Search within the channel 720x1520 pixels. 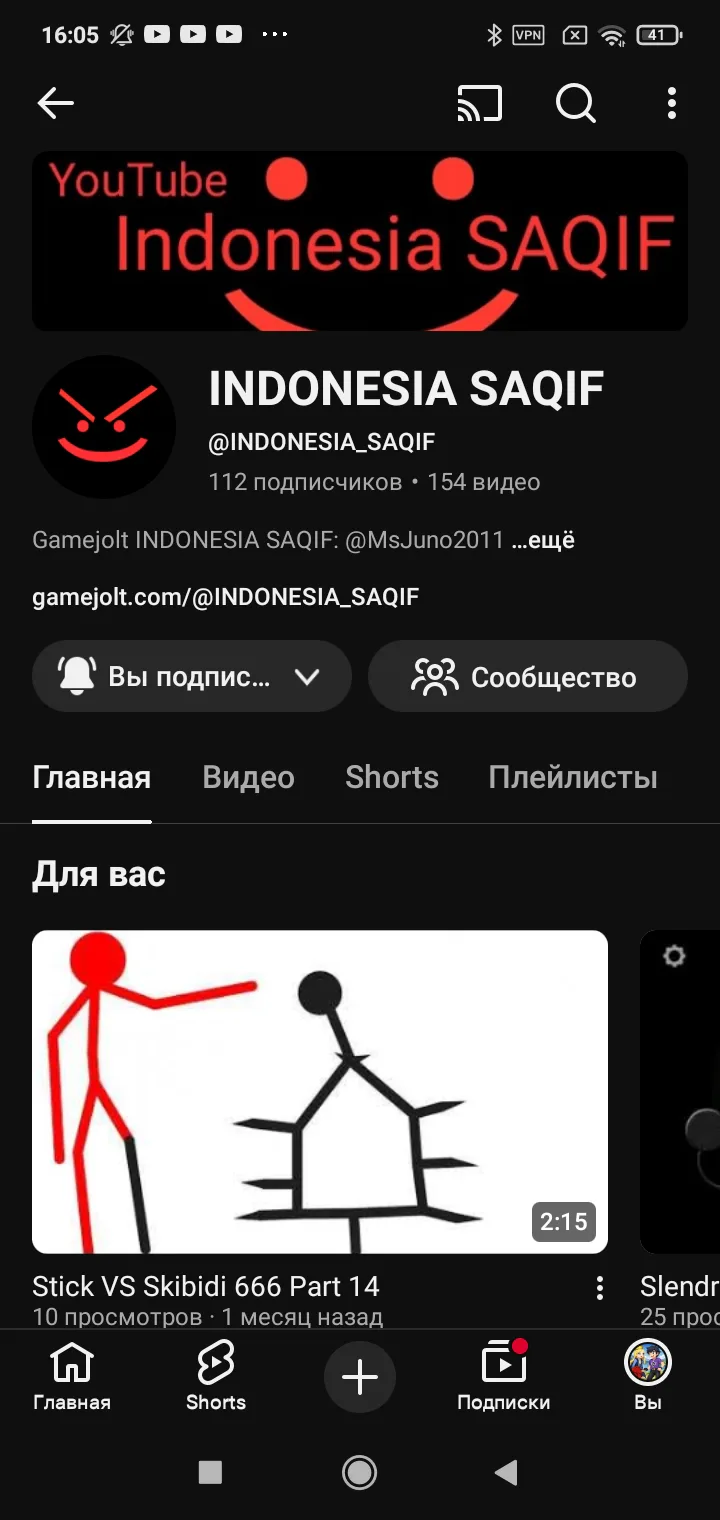576,103
